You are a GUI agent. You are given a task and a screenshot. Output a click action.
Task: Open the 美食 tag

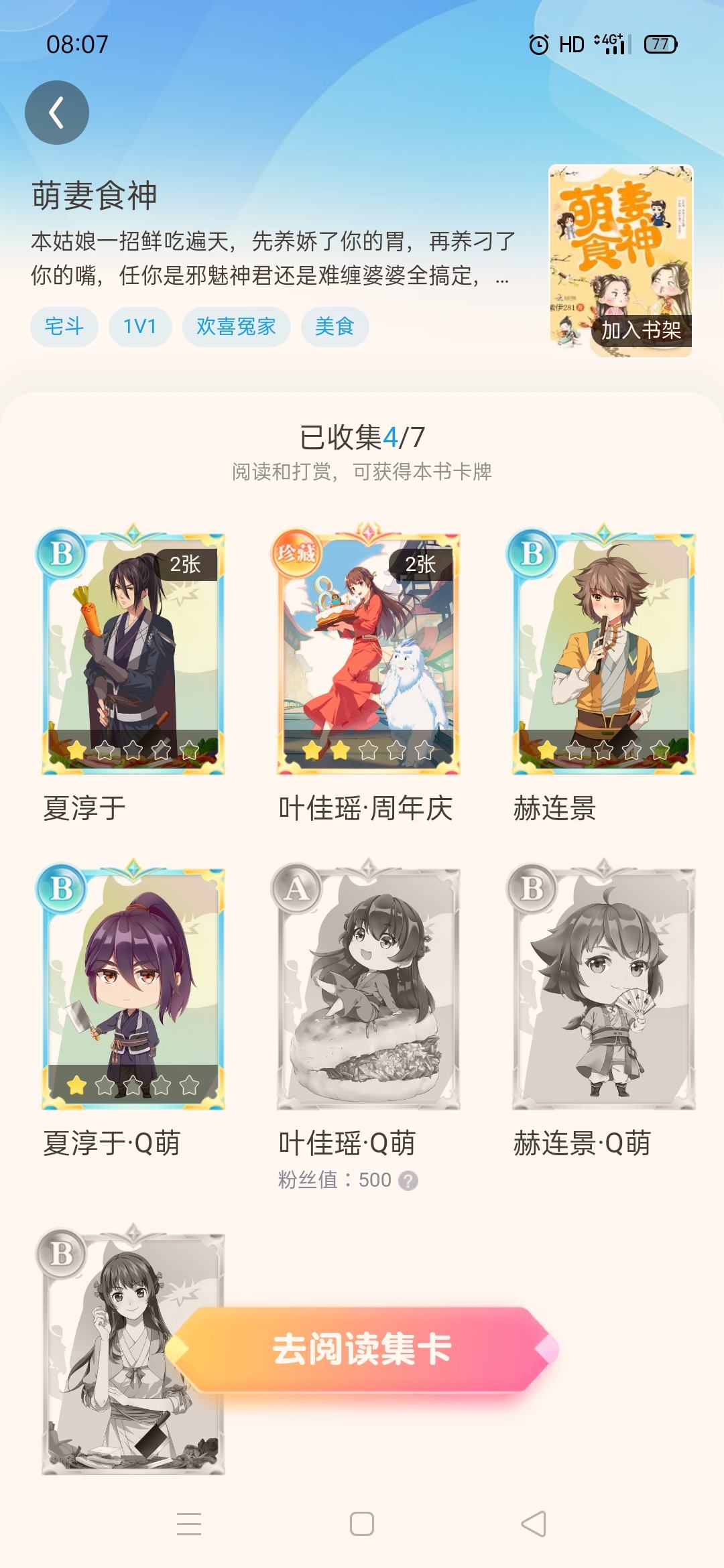[335, 327]
